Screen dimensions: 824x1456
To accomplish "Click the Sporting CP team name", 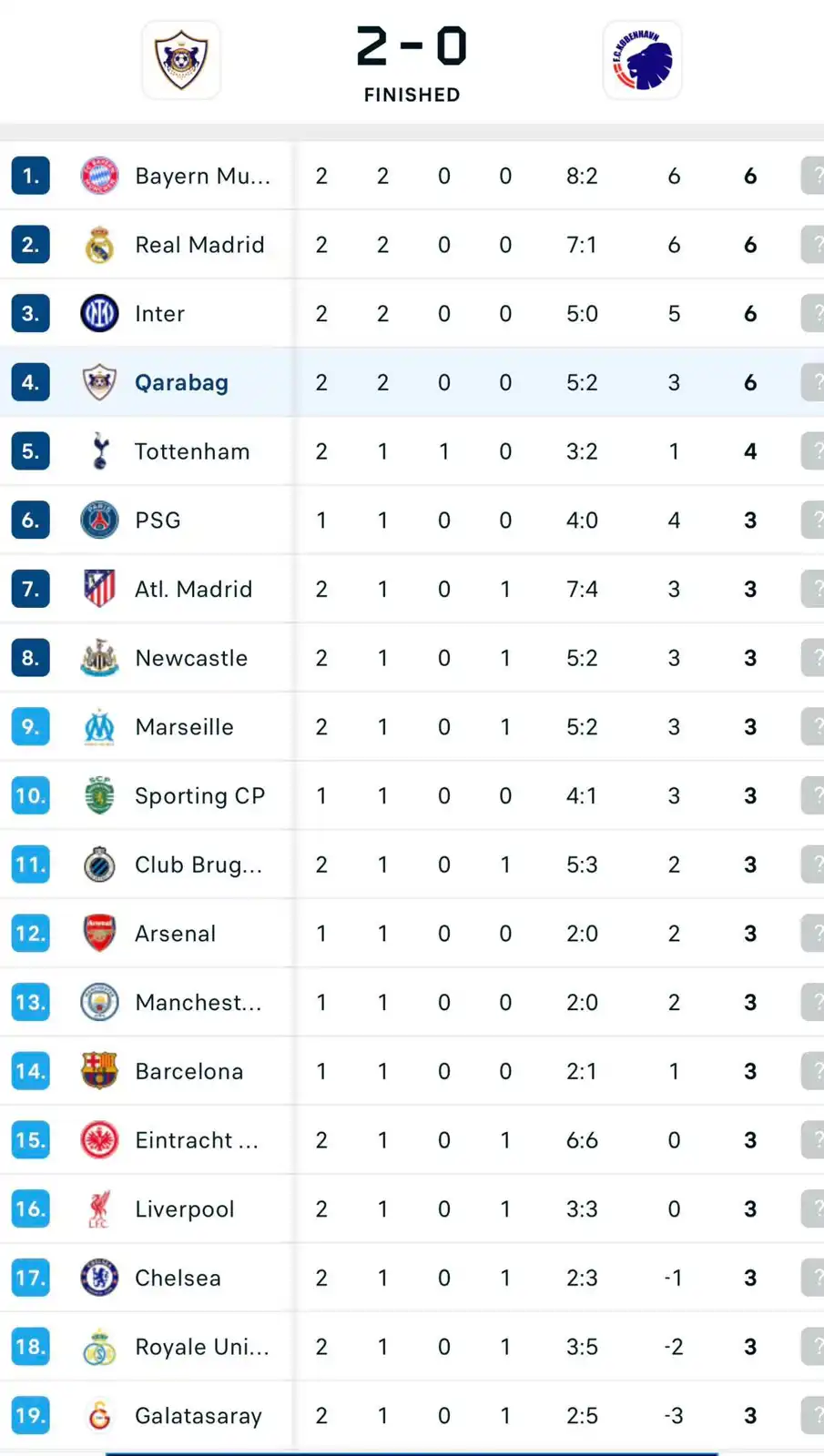I will click(199, 796).
